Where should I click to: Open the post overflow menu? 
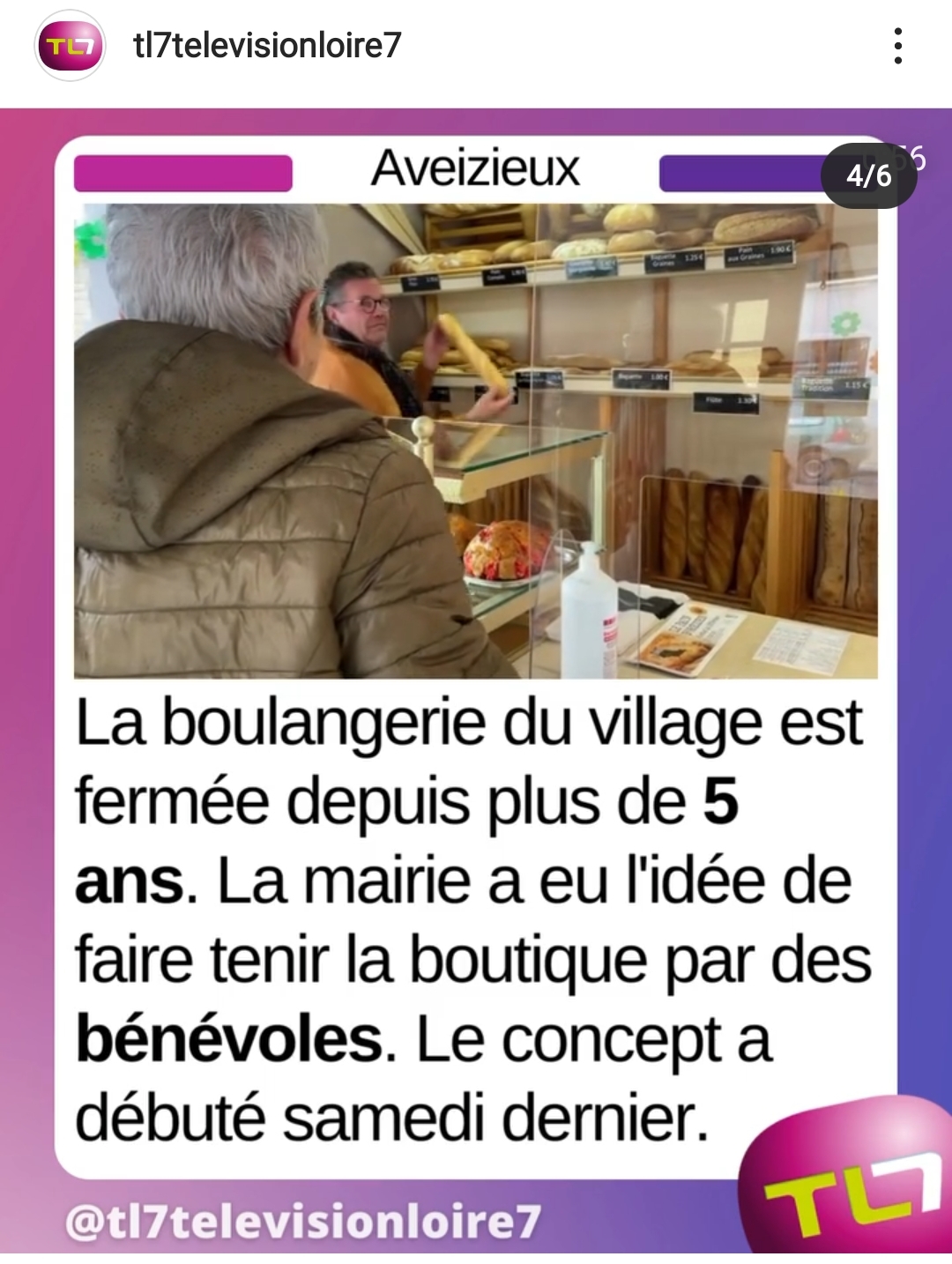click(x=897, y=46)
